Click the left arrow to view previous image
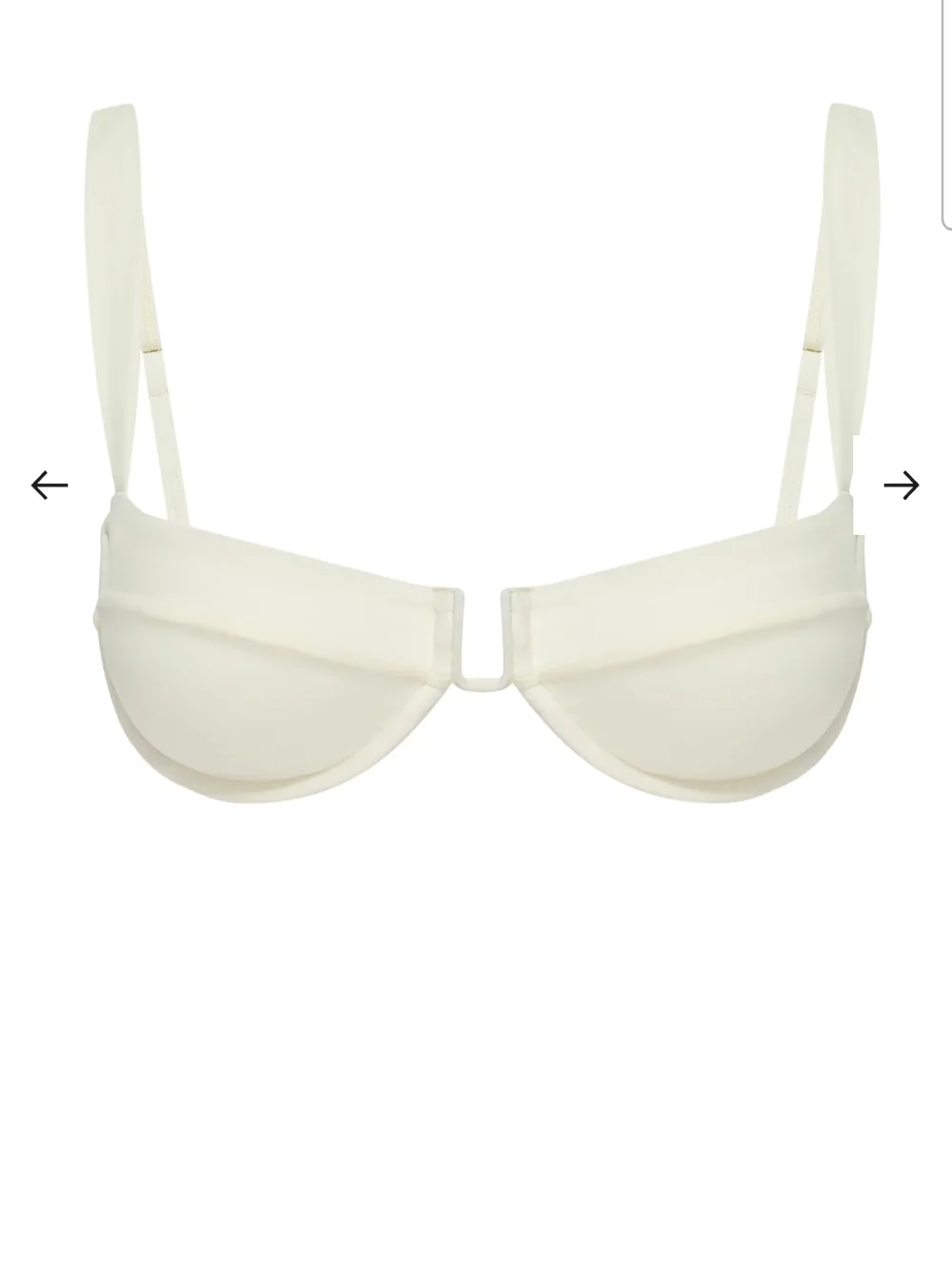This screenshot has width=952, height=1269. click(x=48, y=486)
